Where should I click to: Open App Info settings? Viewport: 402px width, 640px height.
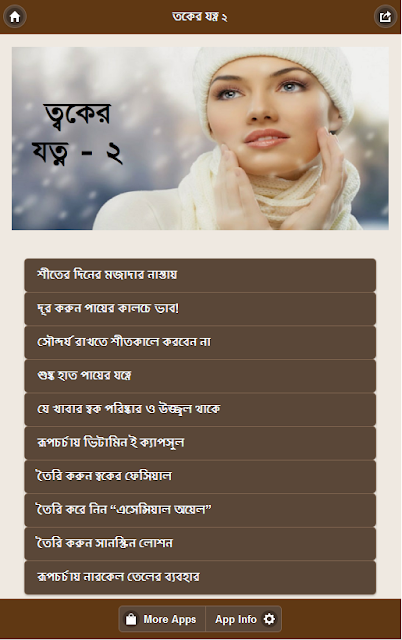[x=244, y=619]
